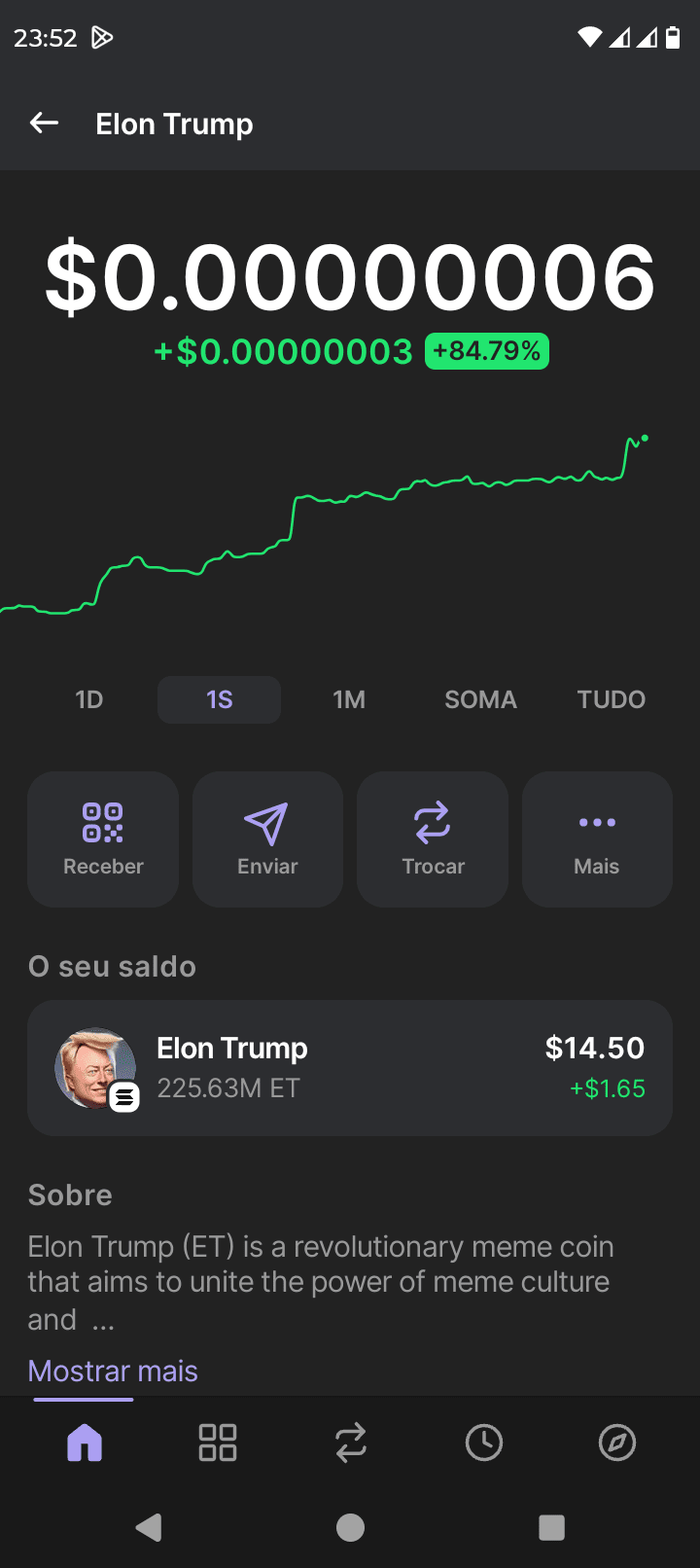Tap the Trocar swap arrows icon

pyautogui.click(x=432, y=822)
